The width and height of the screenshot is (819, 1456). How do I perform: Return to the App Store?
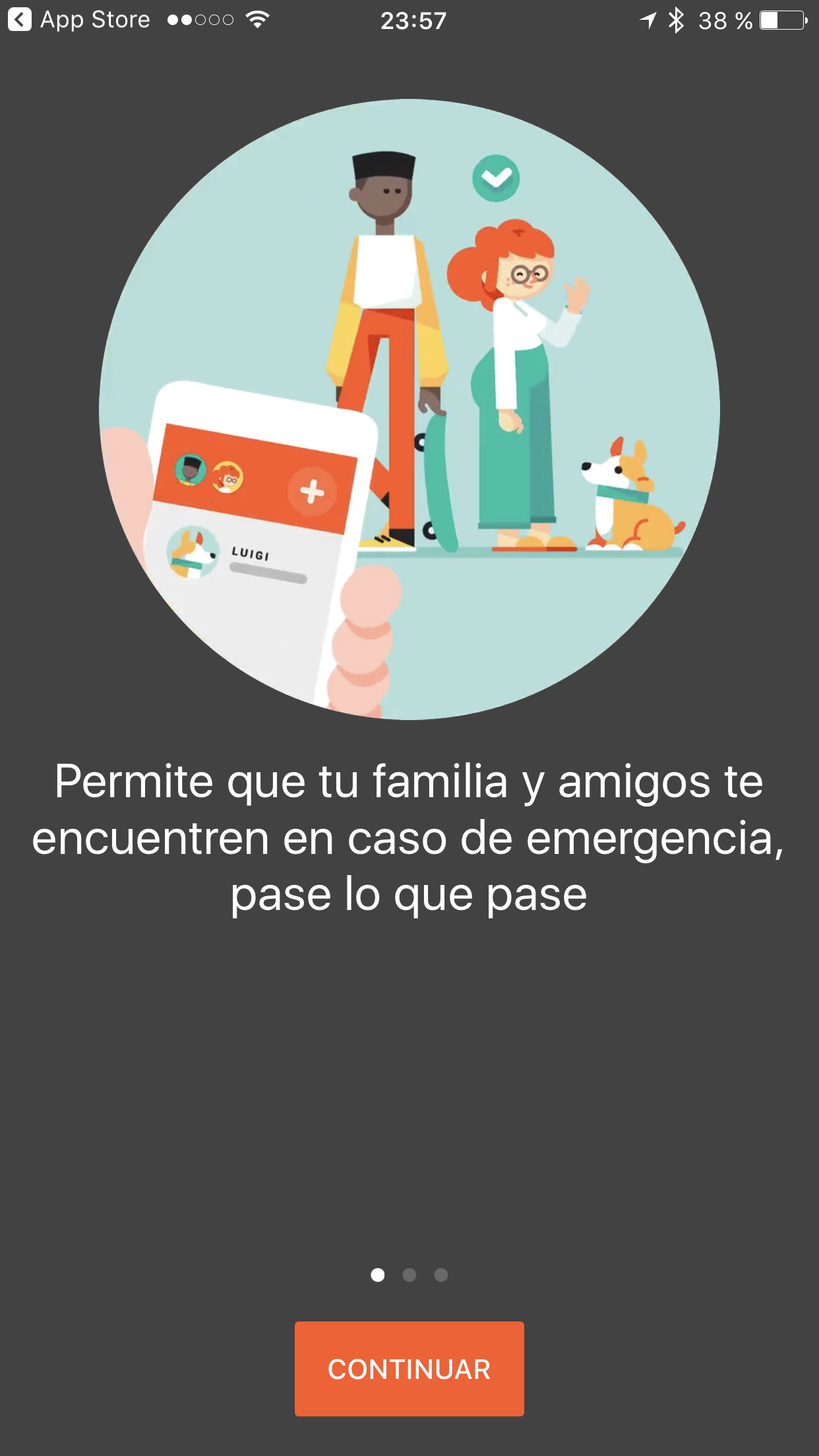tap(79, 20)
